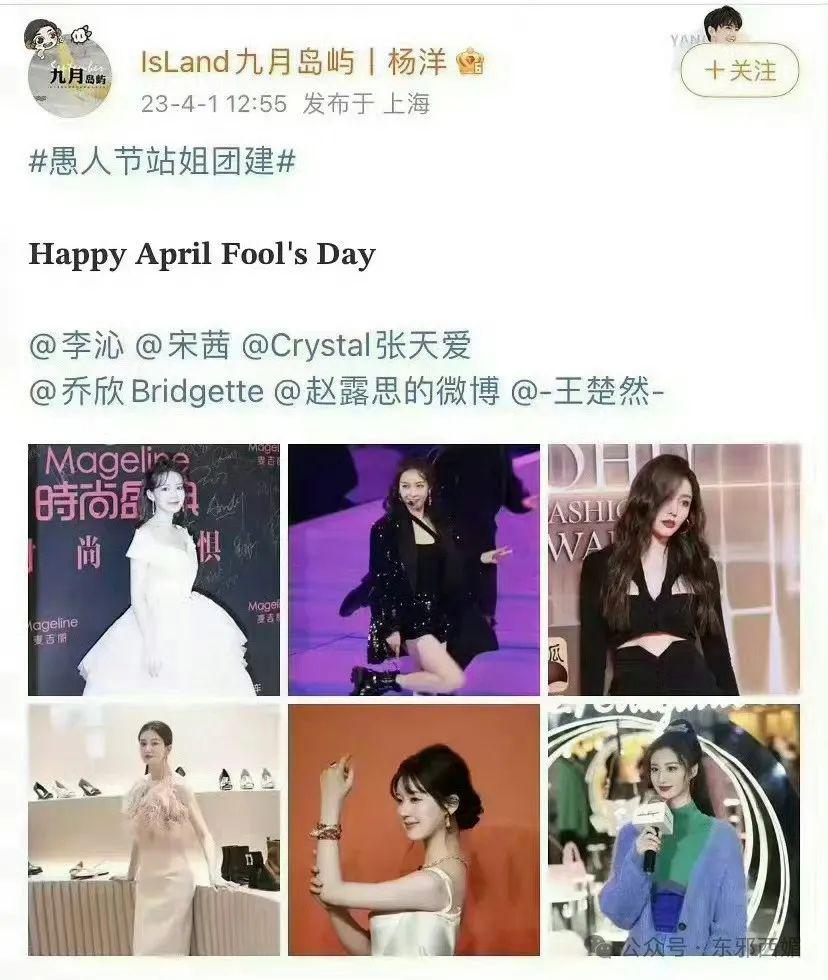View the orange background portrait photo
828x980 pixels.
tap(414, 830)
